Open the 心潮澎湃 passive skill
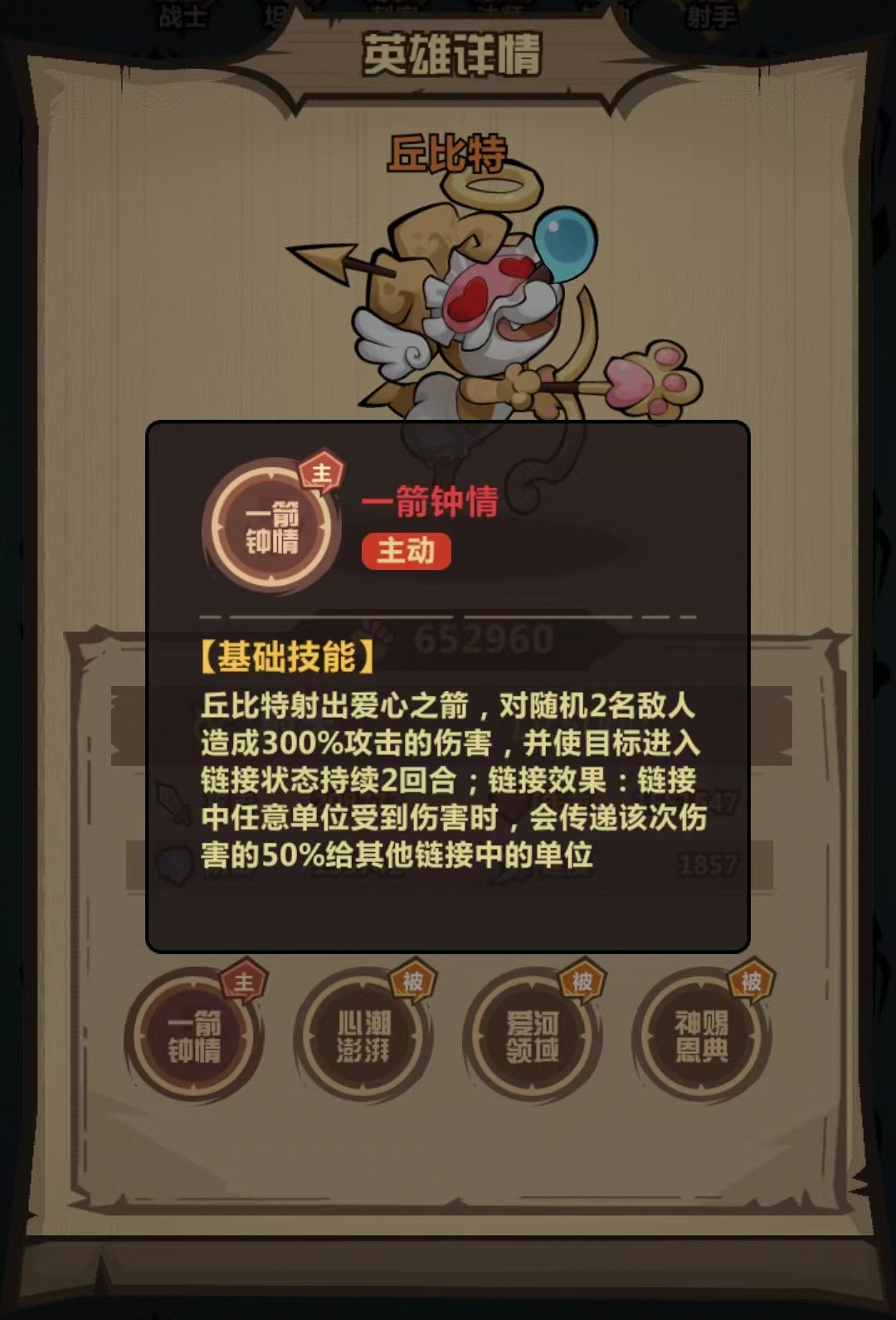 tap(363, 1035)
